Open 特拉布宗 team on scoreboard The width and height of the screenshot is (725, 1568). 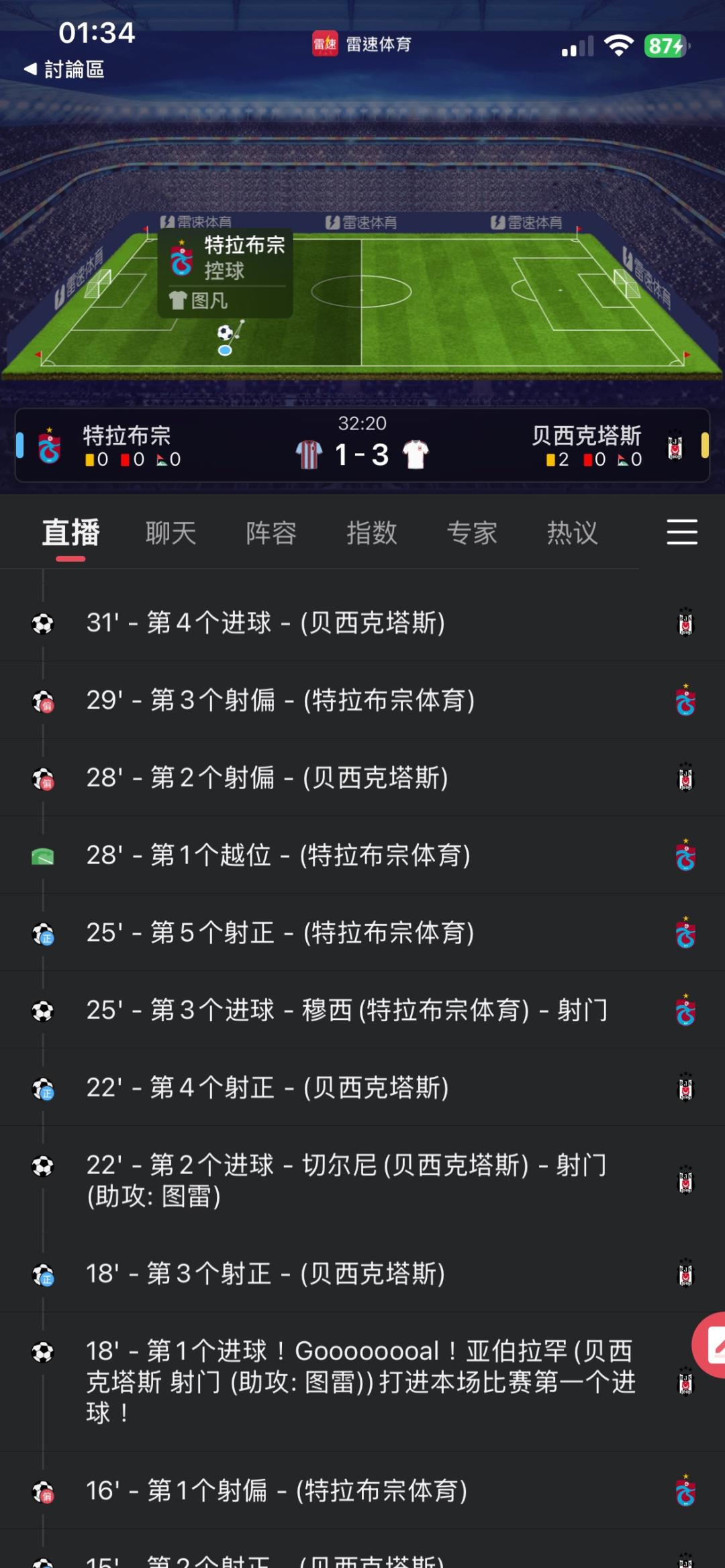pyautogui.click(x=126, y=436)
